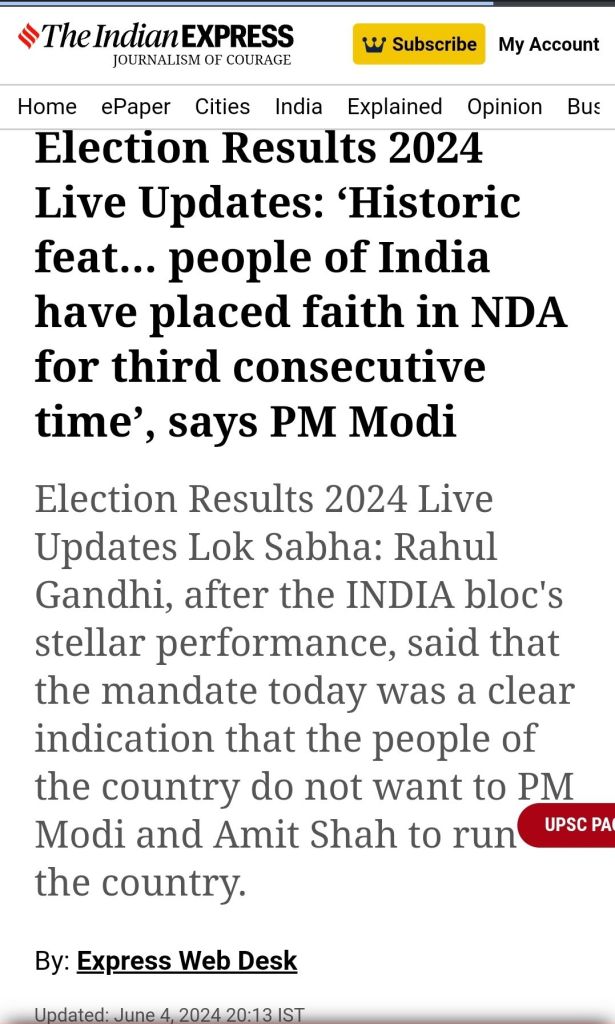The height and width of the screenshot is (1024, 615).
Task: Open the Opinion section
Action: tap(504, 106)
